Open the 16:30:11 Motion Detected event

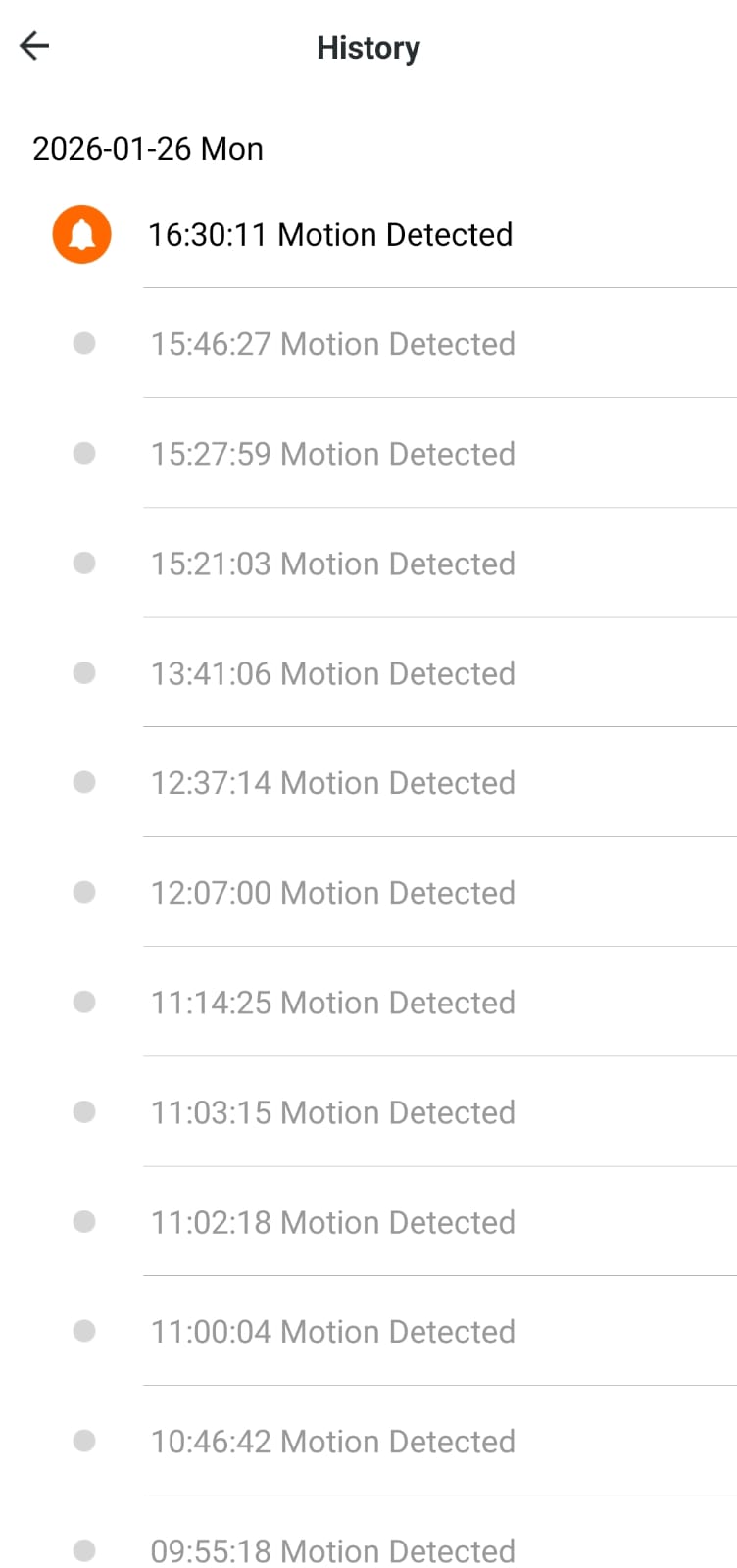tap(330, 234)
